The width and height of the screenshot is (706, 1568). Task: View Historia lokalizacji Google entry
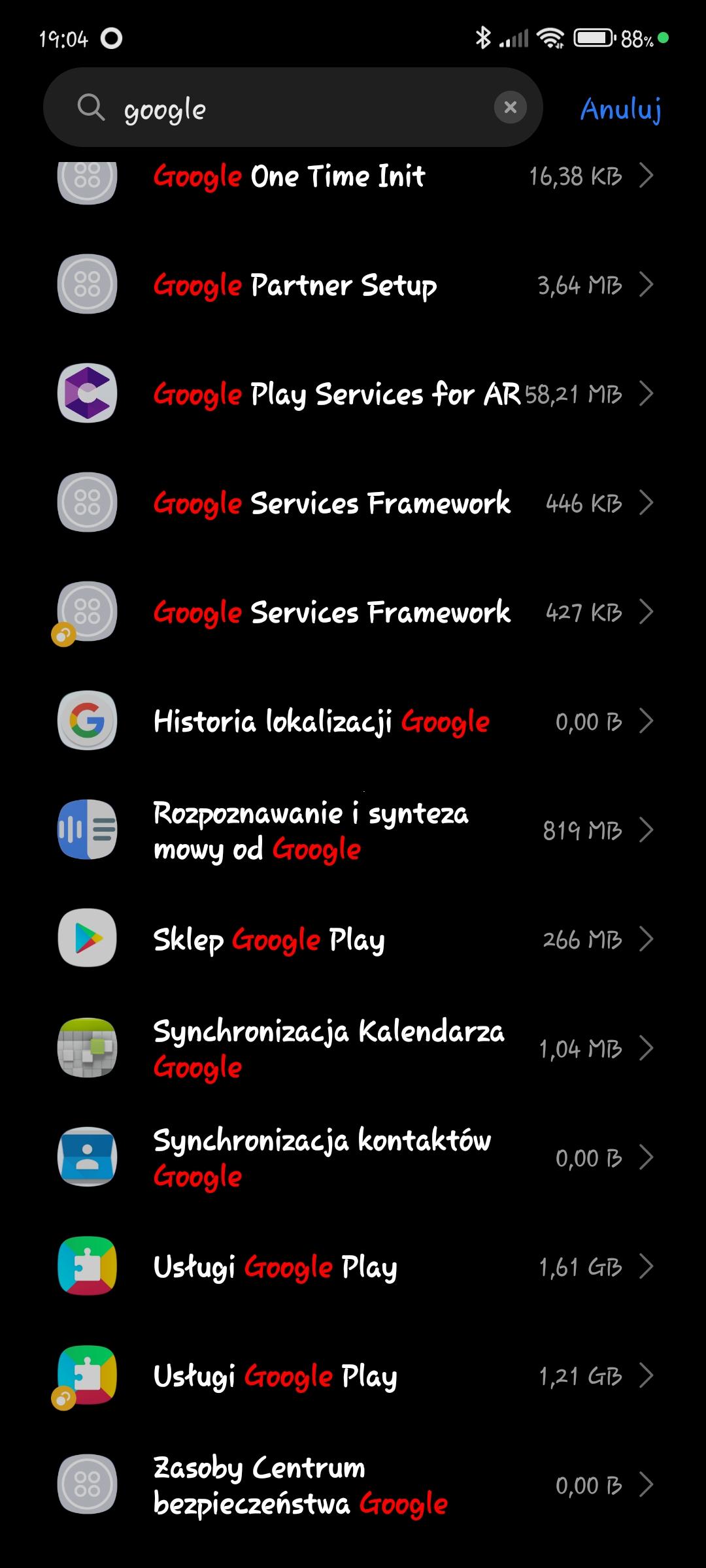(x=353, y=721)
